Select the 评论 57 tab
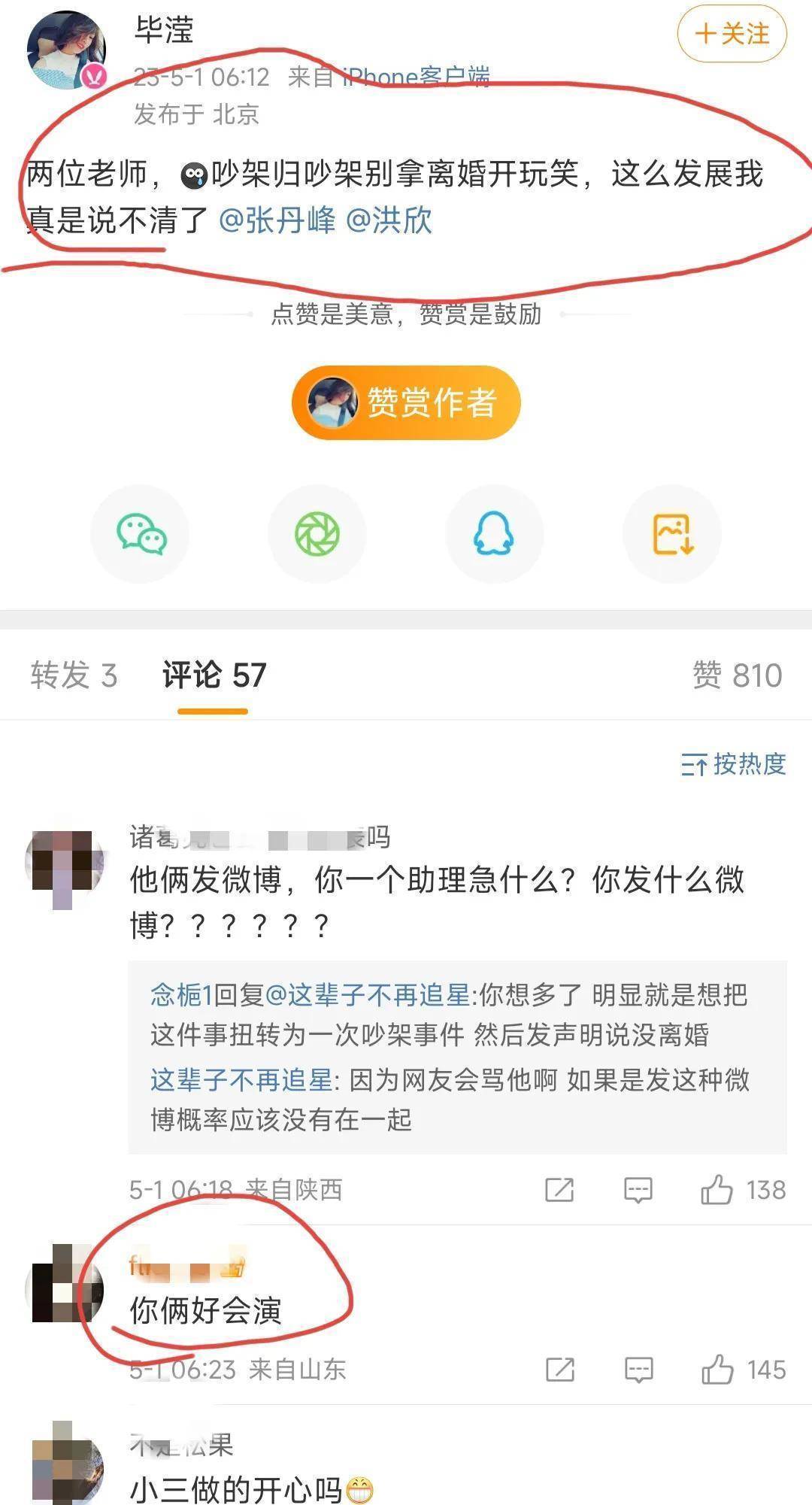This screenshot has width=812, height=1505. [214, 675]
